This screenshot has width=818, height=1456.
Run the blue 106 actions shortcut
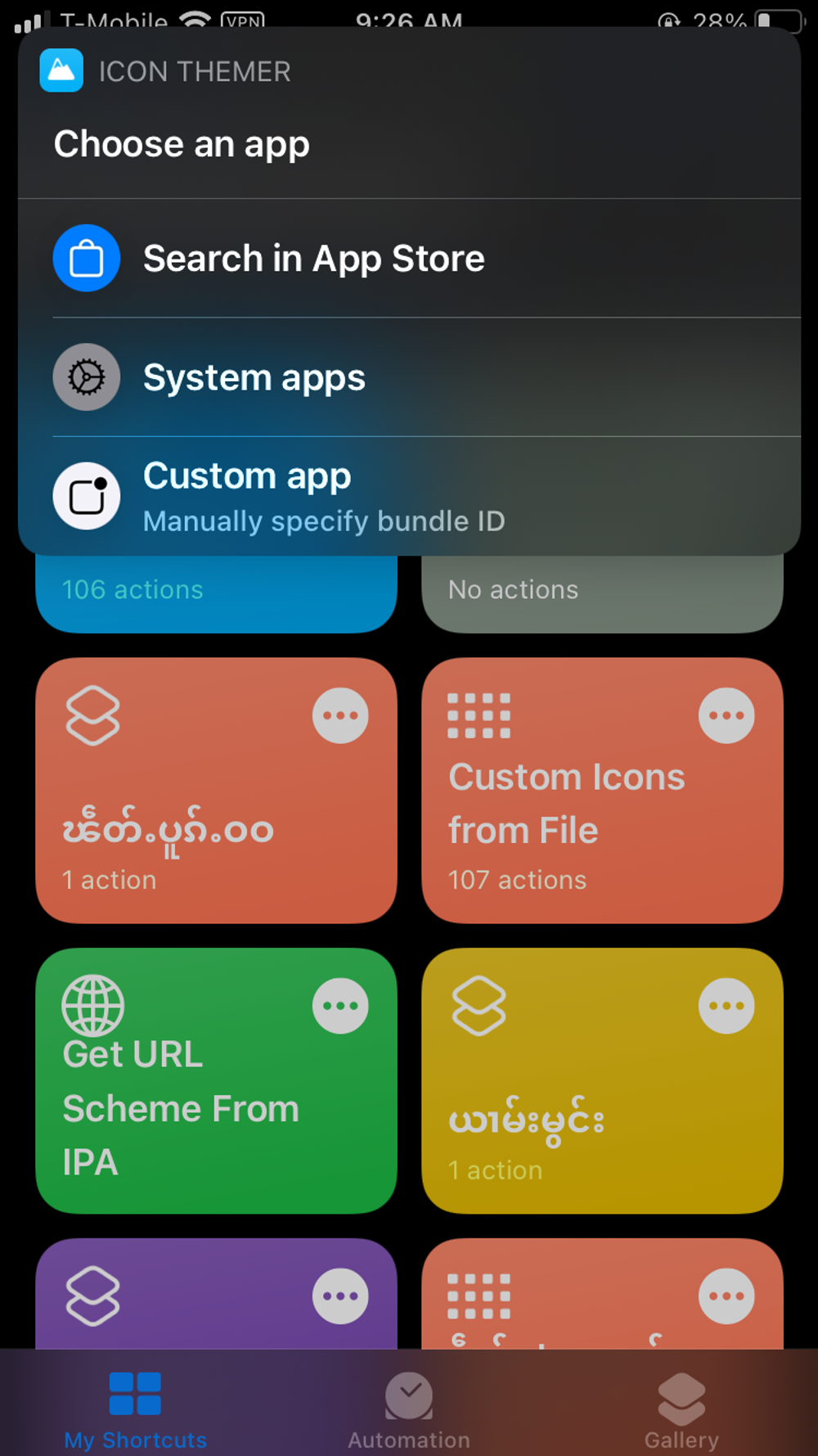216,593
